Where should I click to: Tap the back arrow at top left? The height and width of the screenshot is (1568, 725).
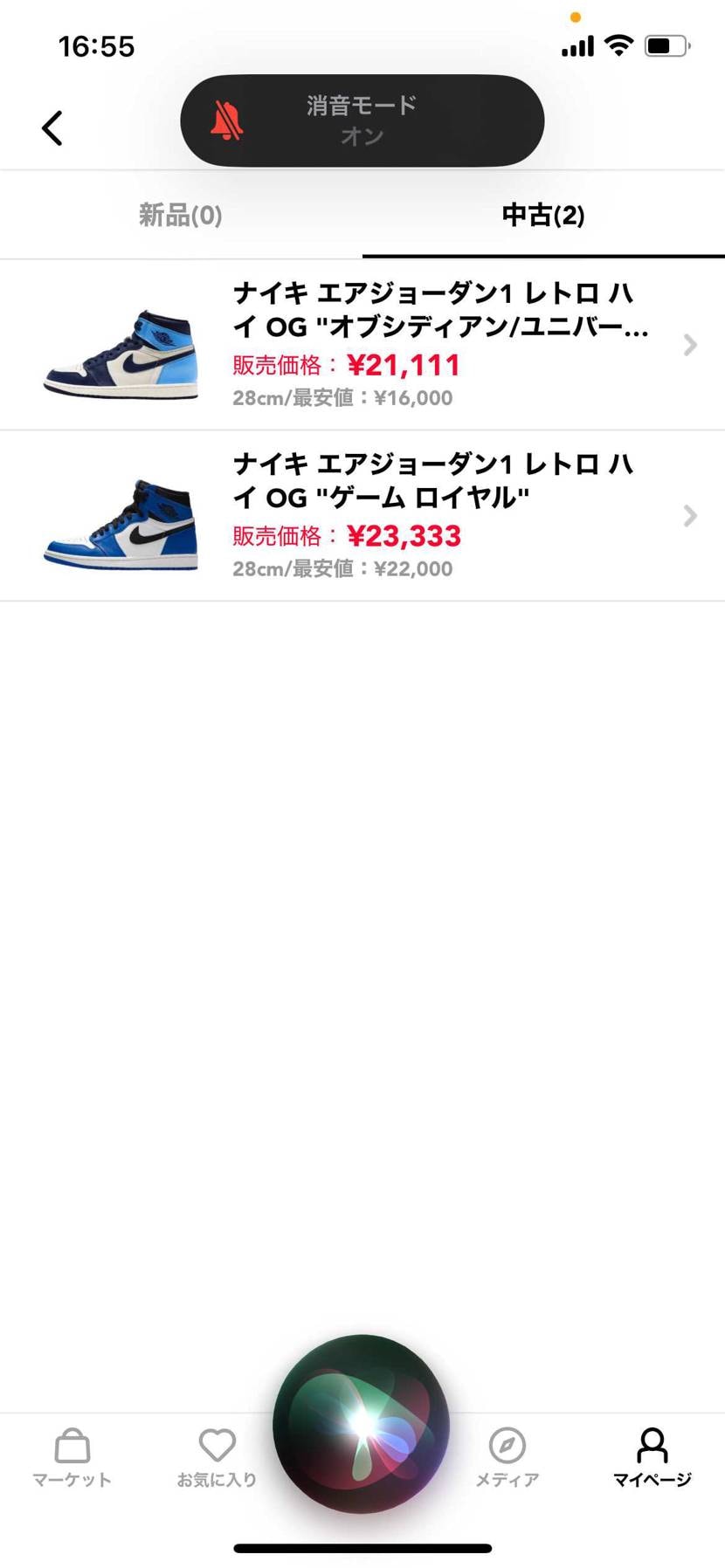click(x=52, y=127)
